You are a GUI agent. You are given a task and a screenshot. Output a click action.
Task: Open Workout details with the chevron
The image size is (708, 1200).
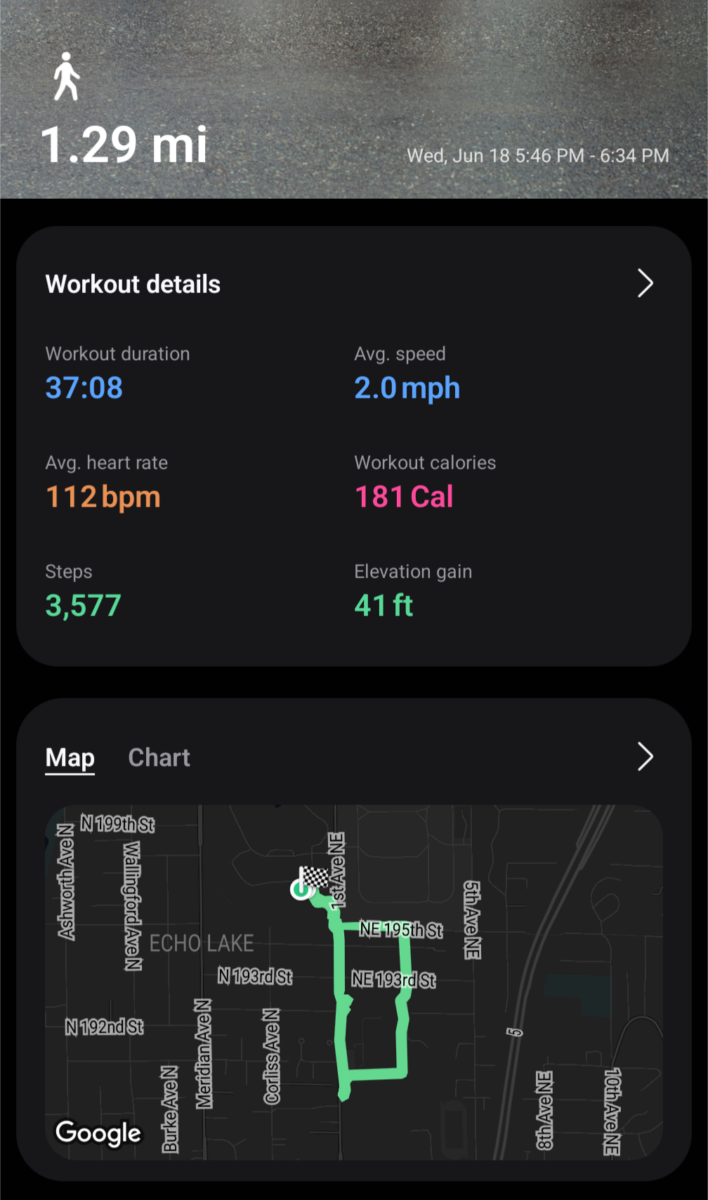pyautogui.click(x=645, y=284)
